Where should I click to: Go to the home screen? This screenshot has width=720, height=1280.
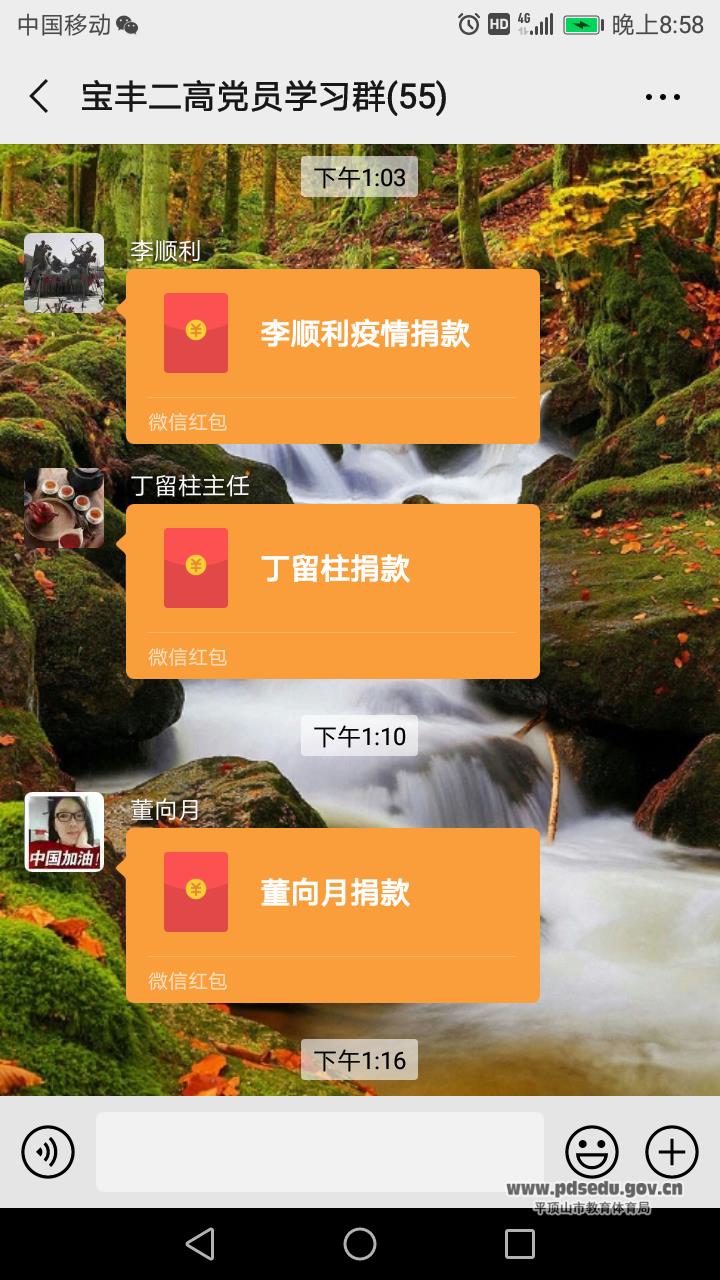tap(360, 1244)
